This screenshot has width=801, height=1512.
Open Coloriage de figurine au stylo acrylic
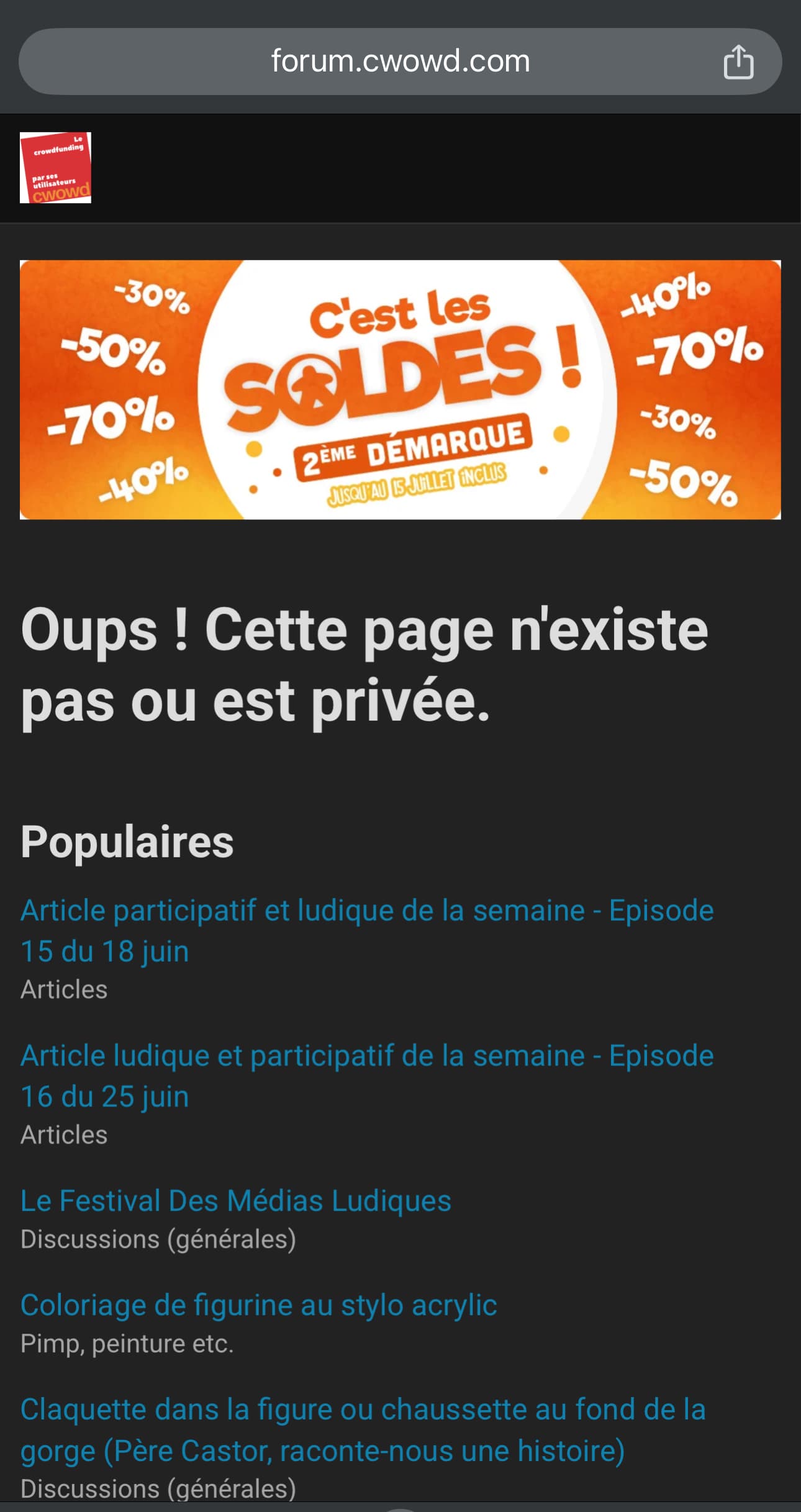click(x=258, y=1305)
